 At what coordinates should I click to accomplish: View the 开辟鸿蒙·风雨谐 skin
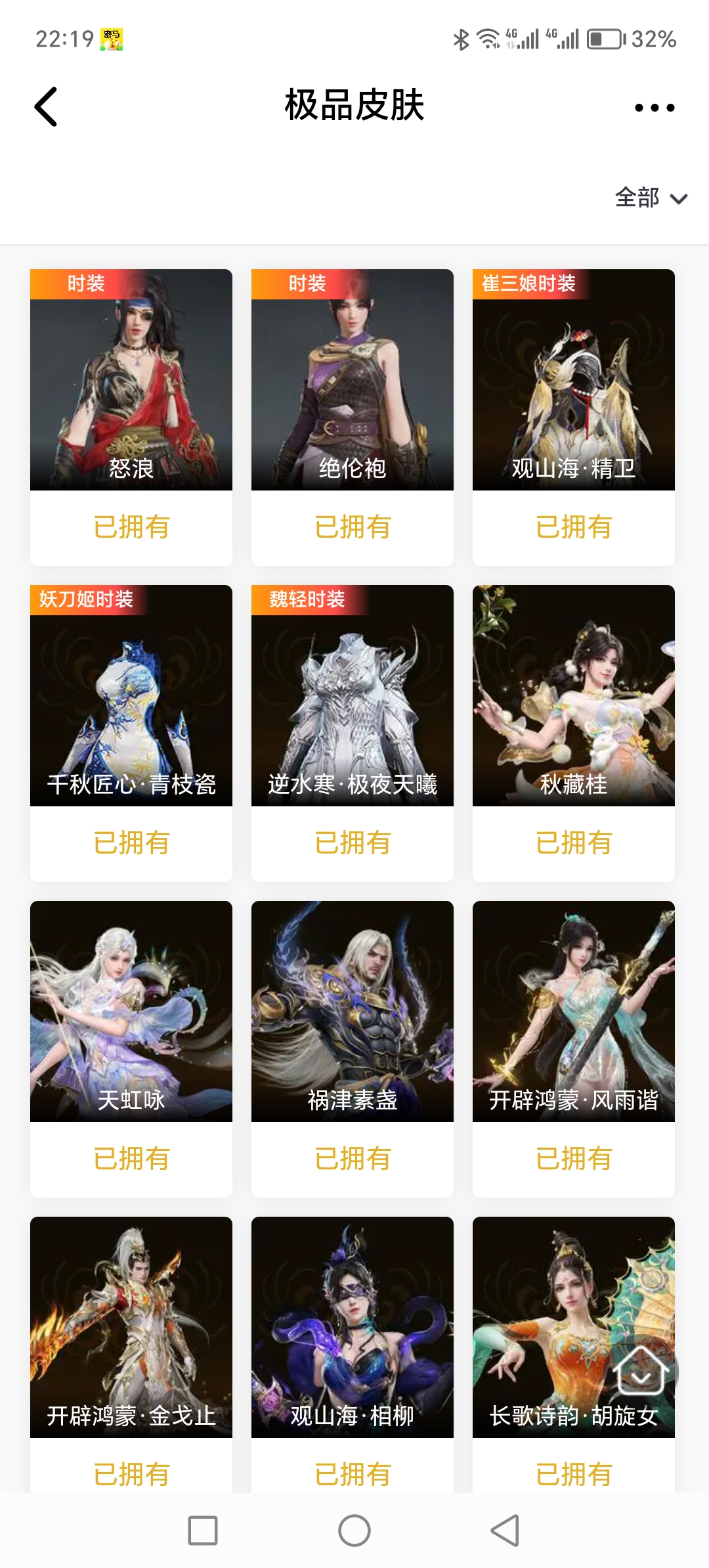(x=574, y=1011)
